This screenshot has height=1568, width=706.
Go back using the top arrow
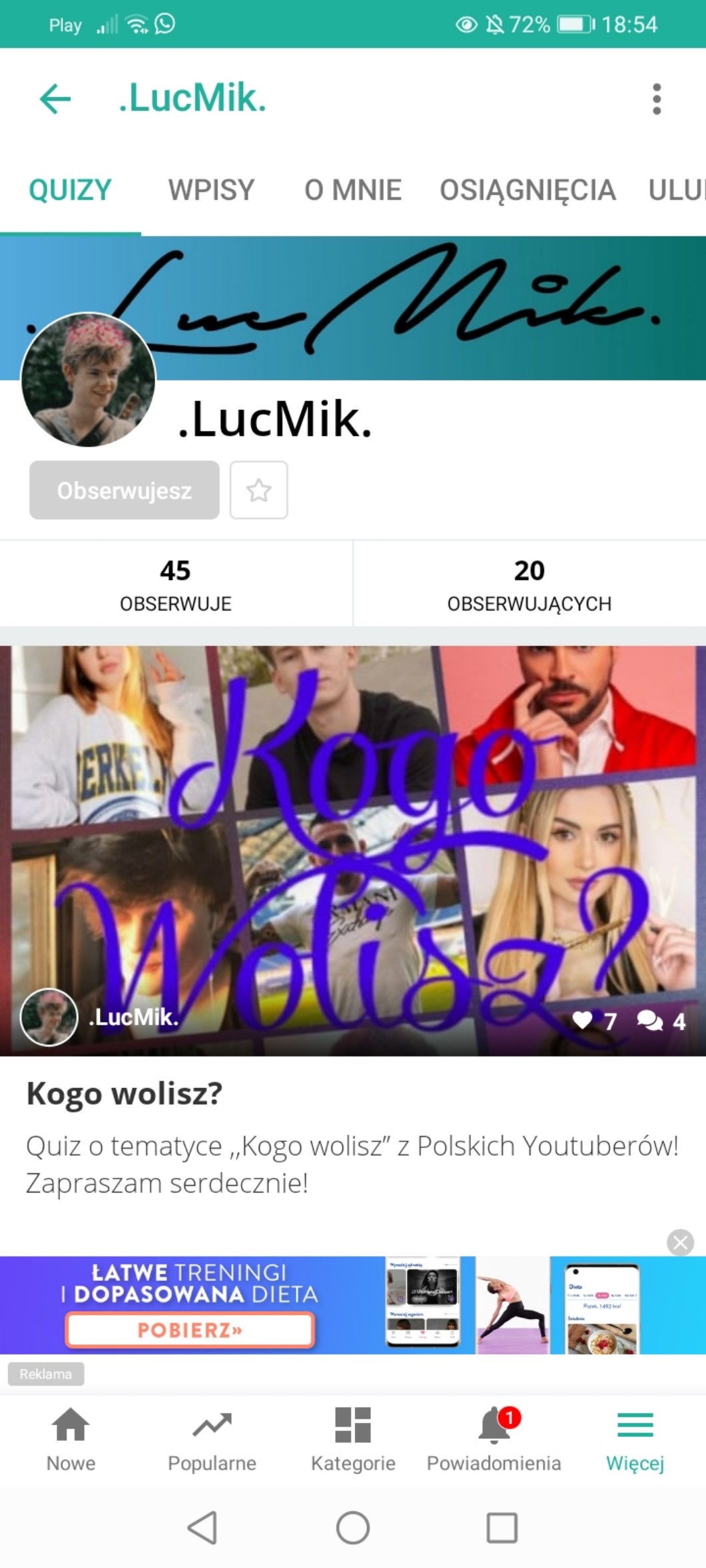point(55,99)
